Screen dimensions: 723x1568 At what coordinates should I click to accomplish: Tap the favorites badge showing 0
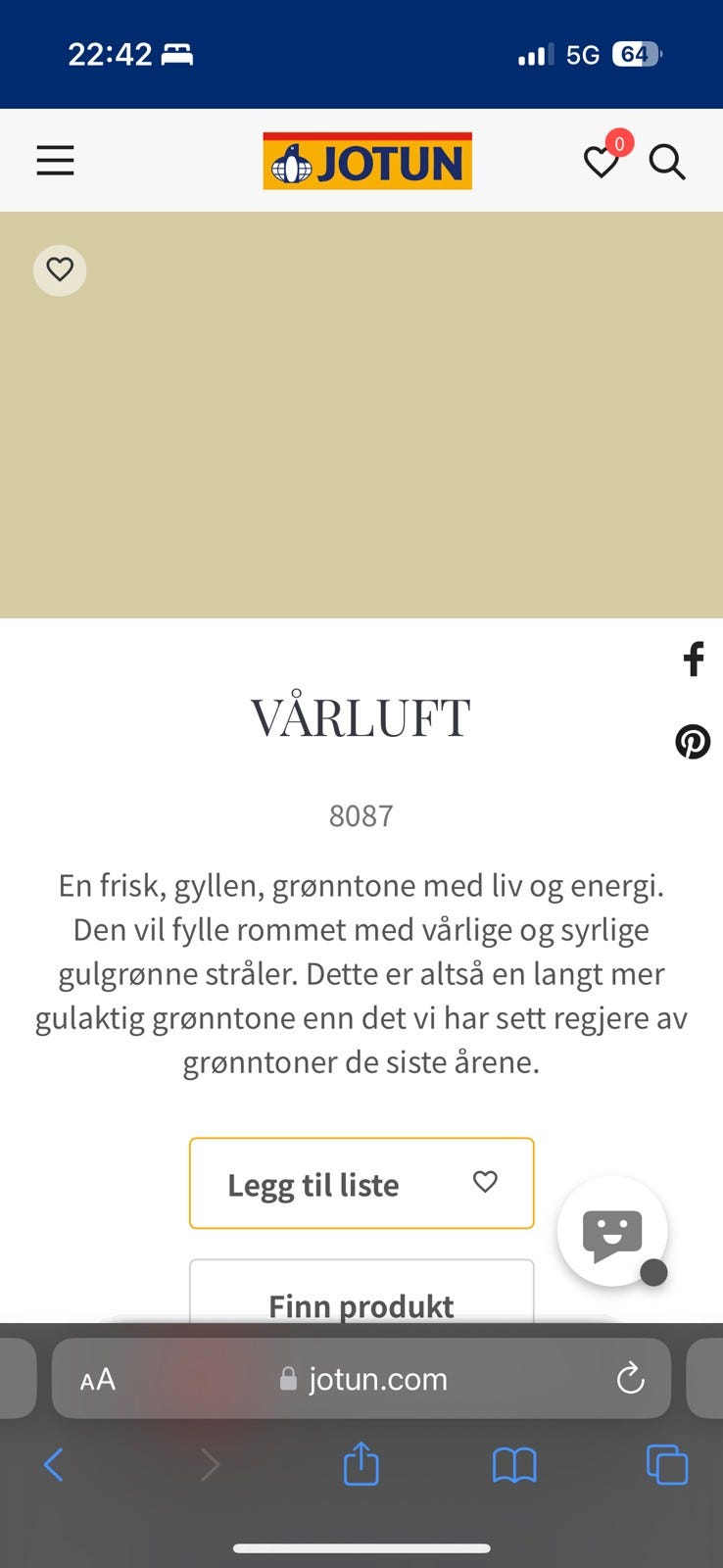click(x=618, y=144)
